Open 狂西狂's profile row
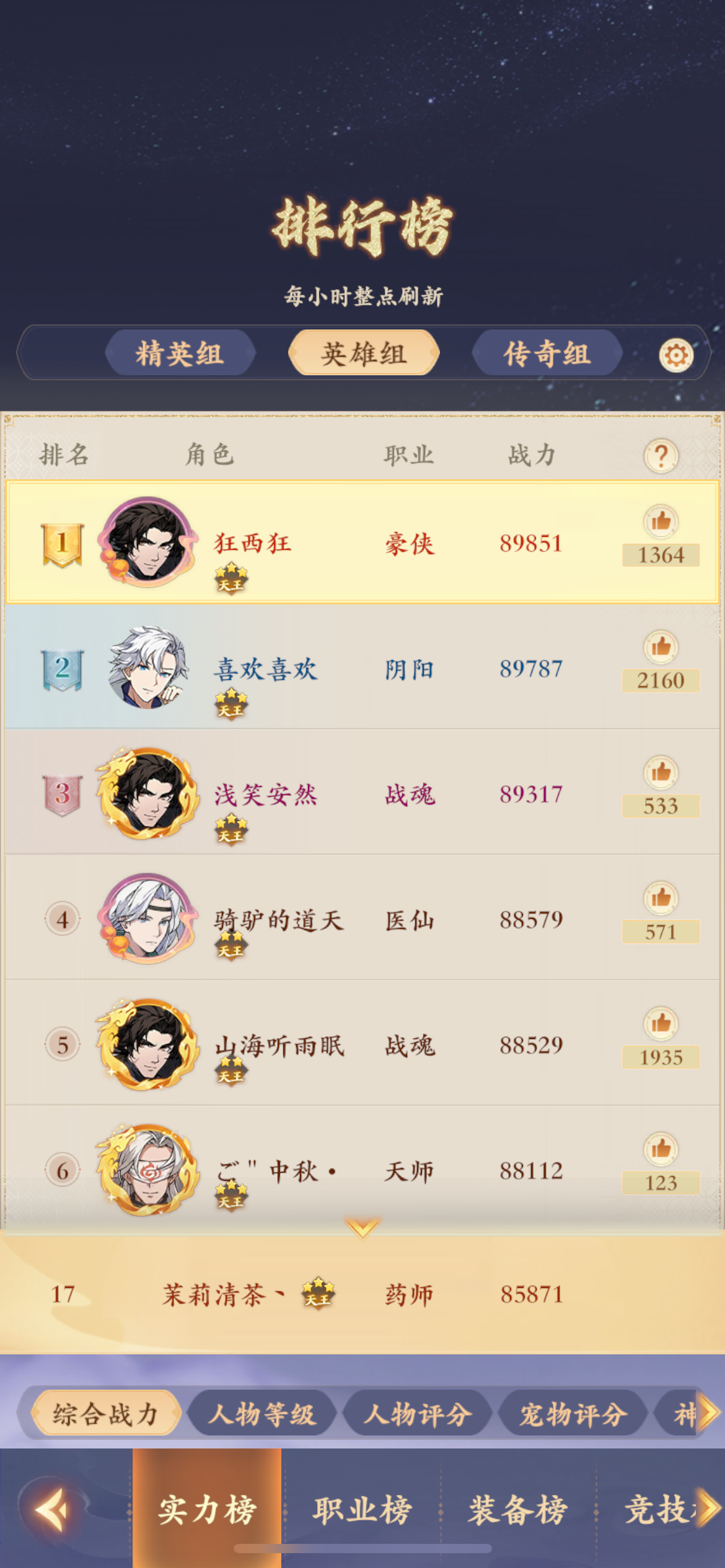Viewport: 725px width, 1568px height. (x=362, y=542)
